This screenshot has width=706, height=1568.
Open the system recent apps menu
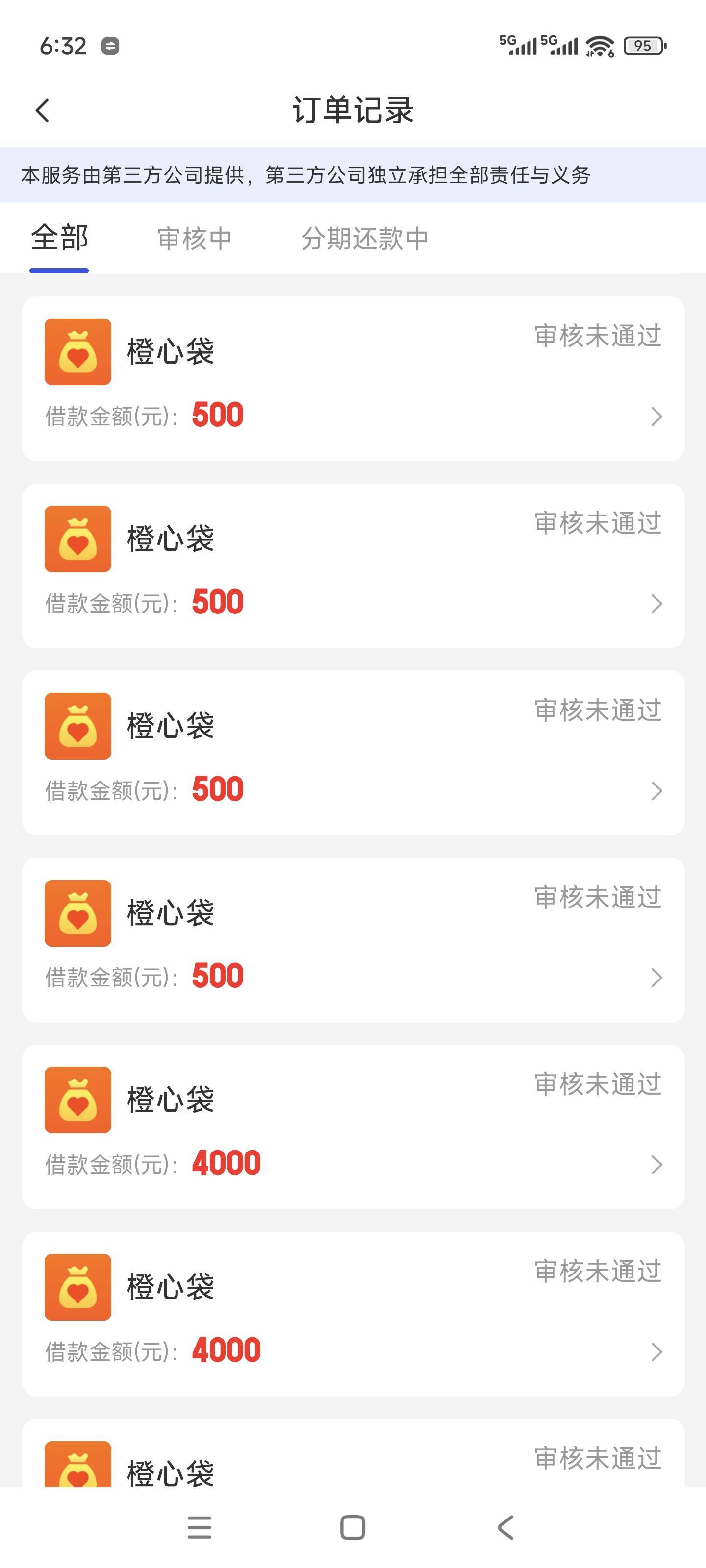tap(199, 1527)
